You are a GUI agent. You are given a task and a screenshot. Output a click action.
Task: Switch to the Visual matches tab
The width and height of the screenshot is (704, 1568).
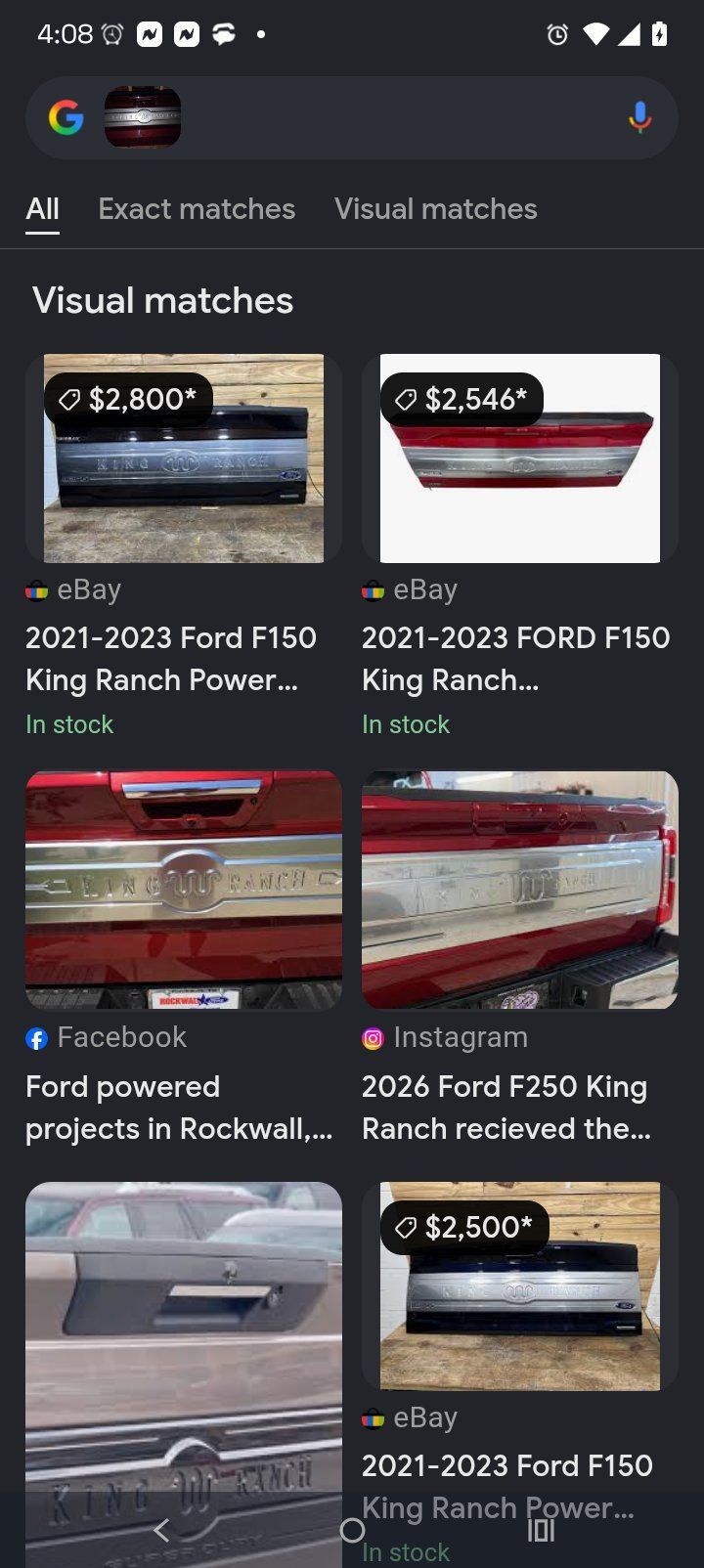click(x=435, y=208)
